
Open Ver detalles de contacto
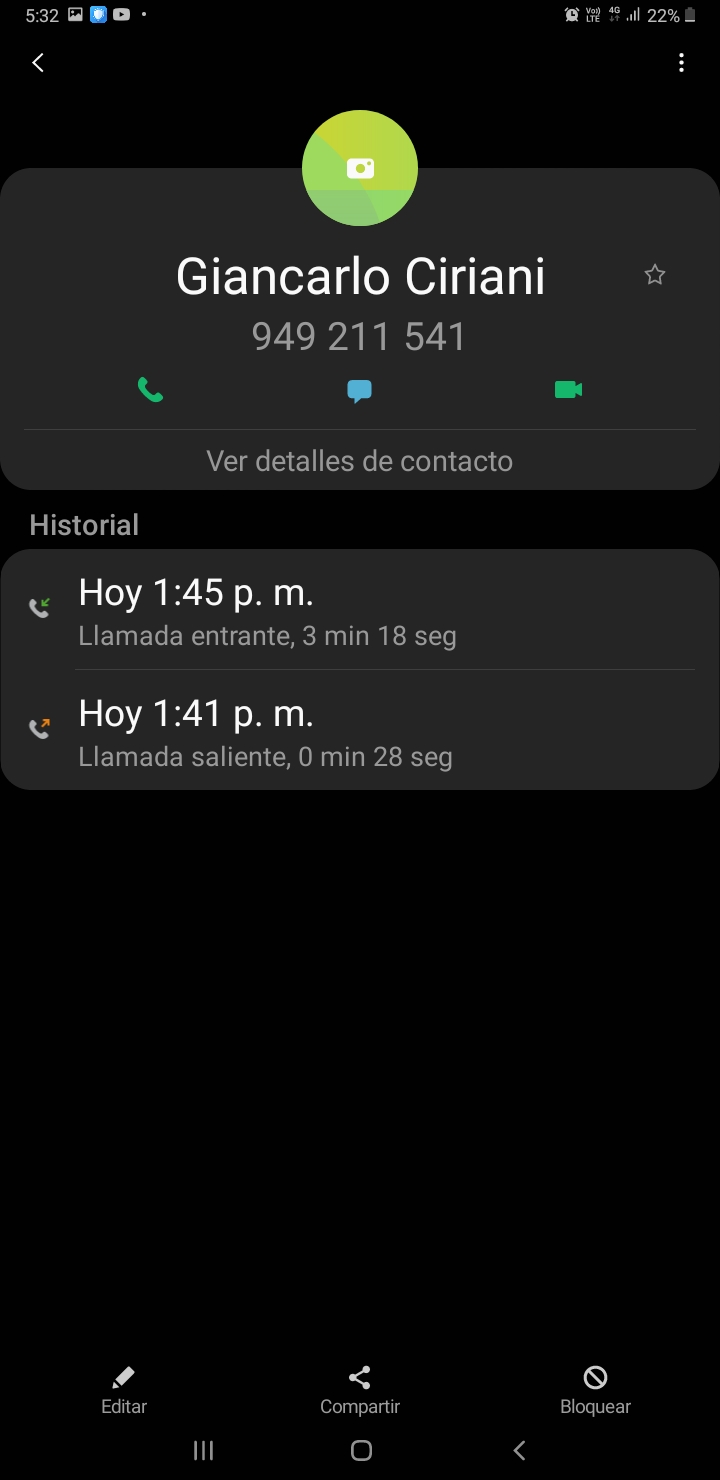[x=360, y=461]
